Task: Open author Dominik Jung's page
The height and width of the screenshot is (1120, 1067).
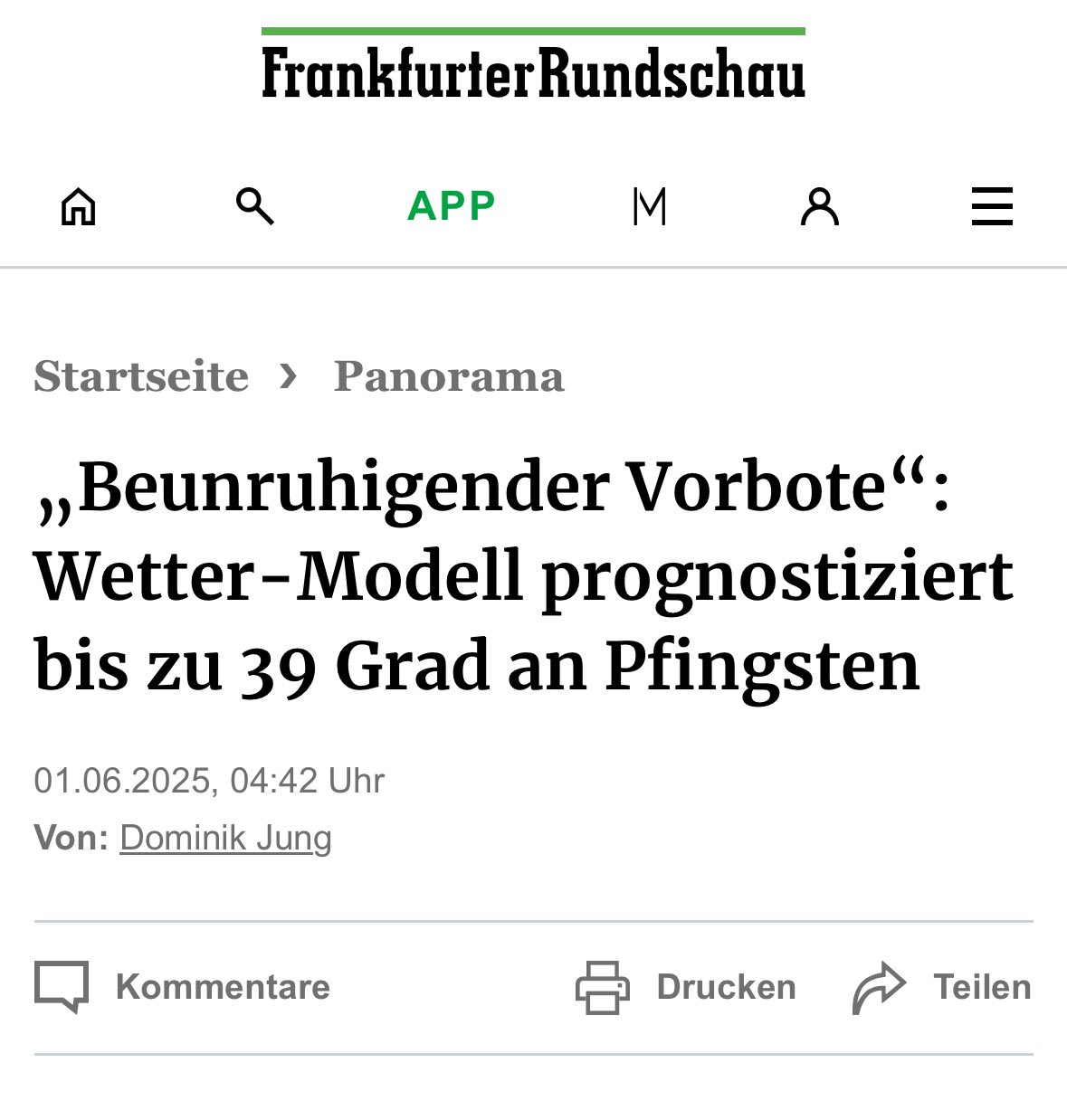Action: pos(225,838)
